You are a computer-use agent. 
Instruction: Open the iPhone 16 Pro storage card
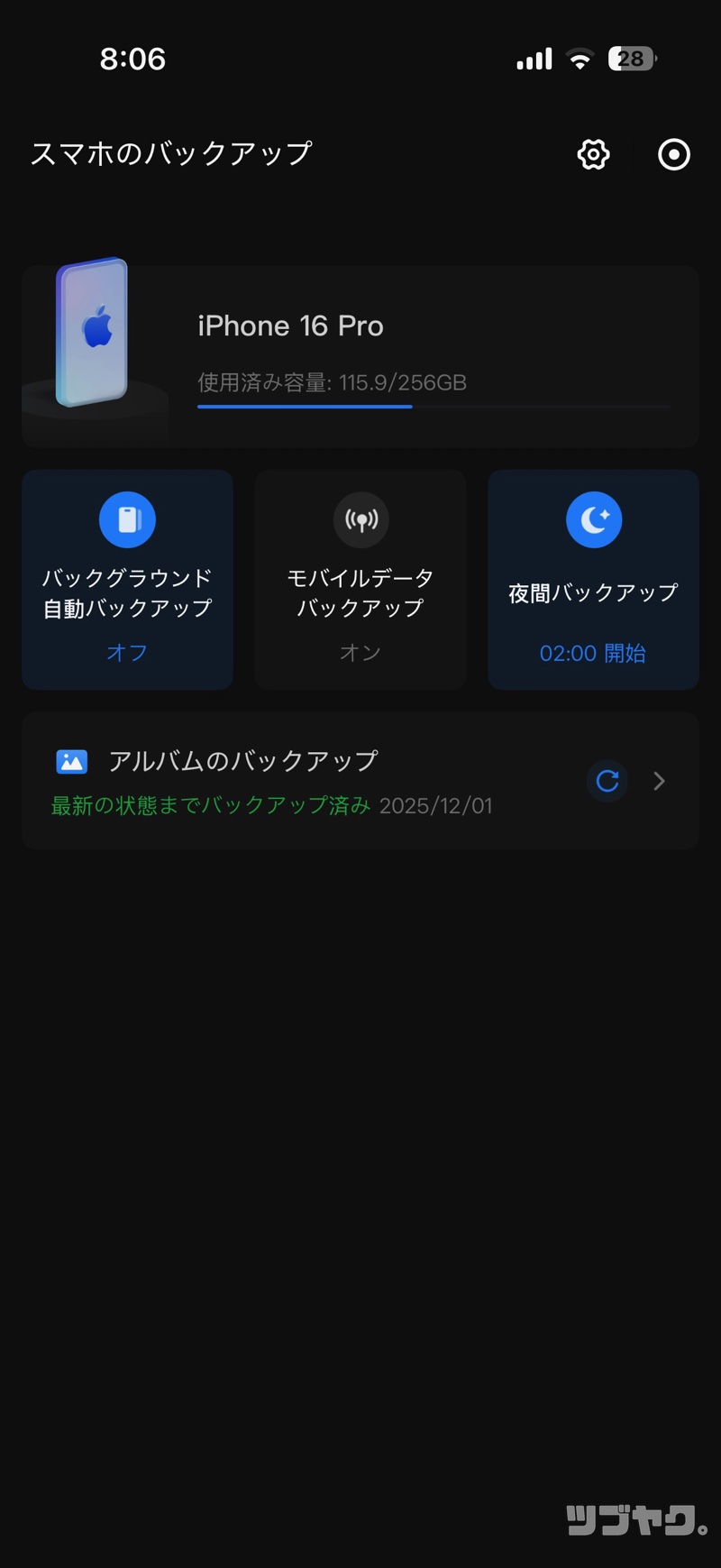(x=360, y=356)
